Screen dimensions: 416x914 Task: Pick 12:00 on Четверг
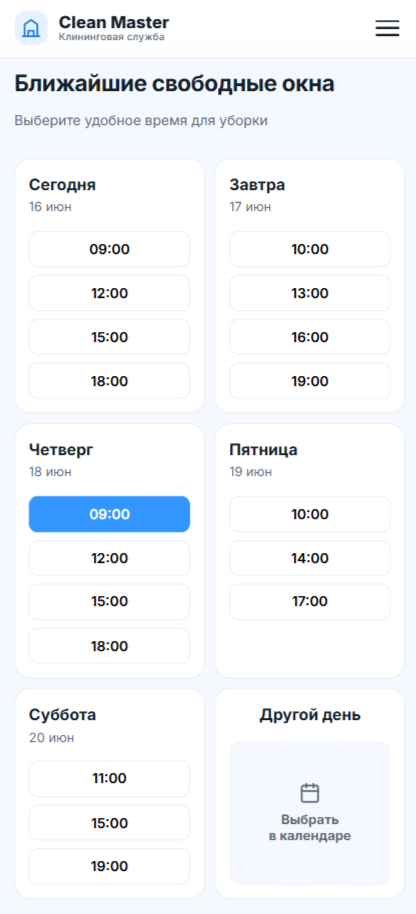(110, 558)
